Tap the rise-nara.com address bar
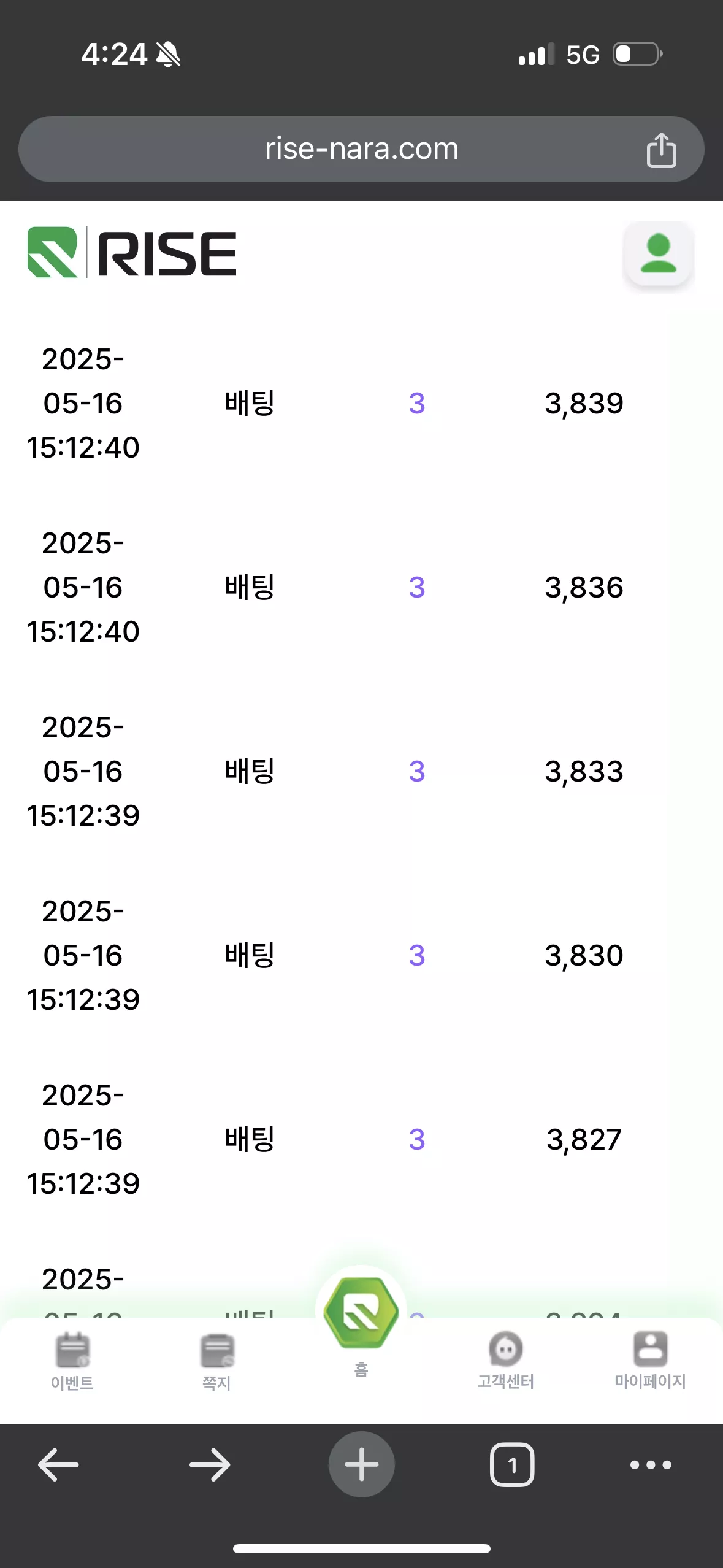This screenshot has width=723, height=1568. tap(361, 149)
